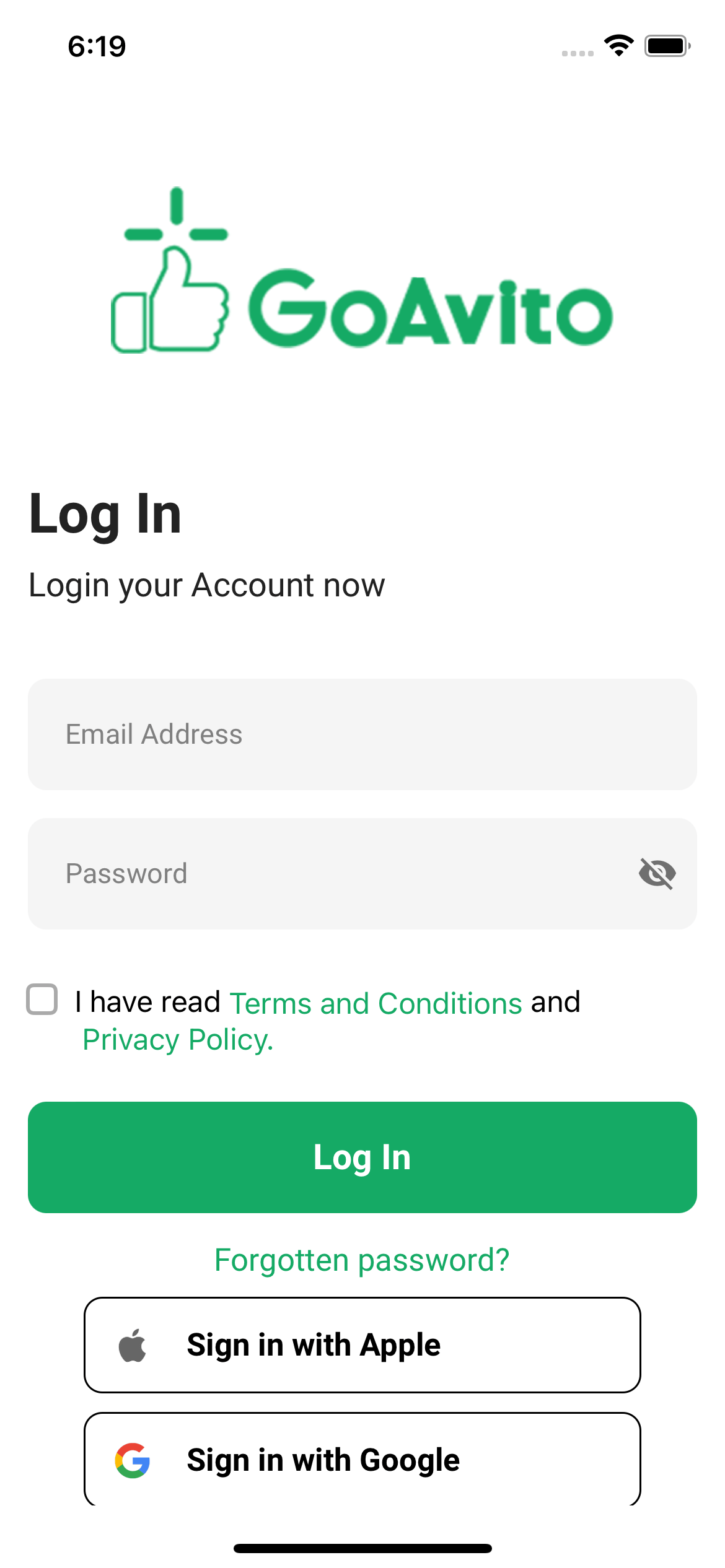This screenshot has height=1568, width=725.
Task: Check the terms agreement checkbox
Action: 42,999
